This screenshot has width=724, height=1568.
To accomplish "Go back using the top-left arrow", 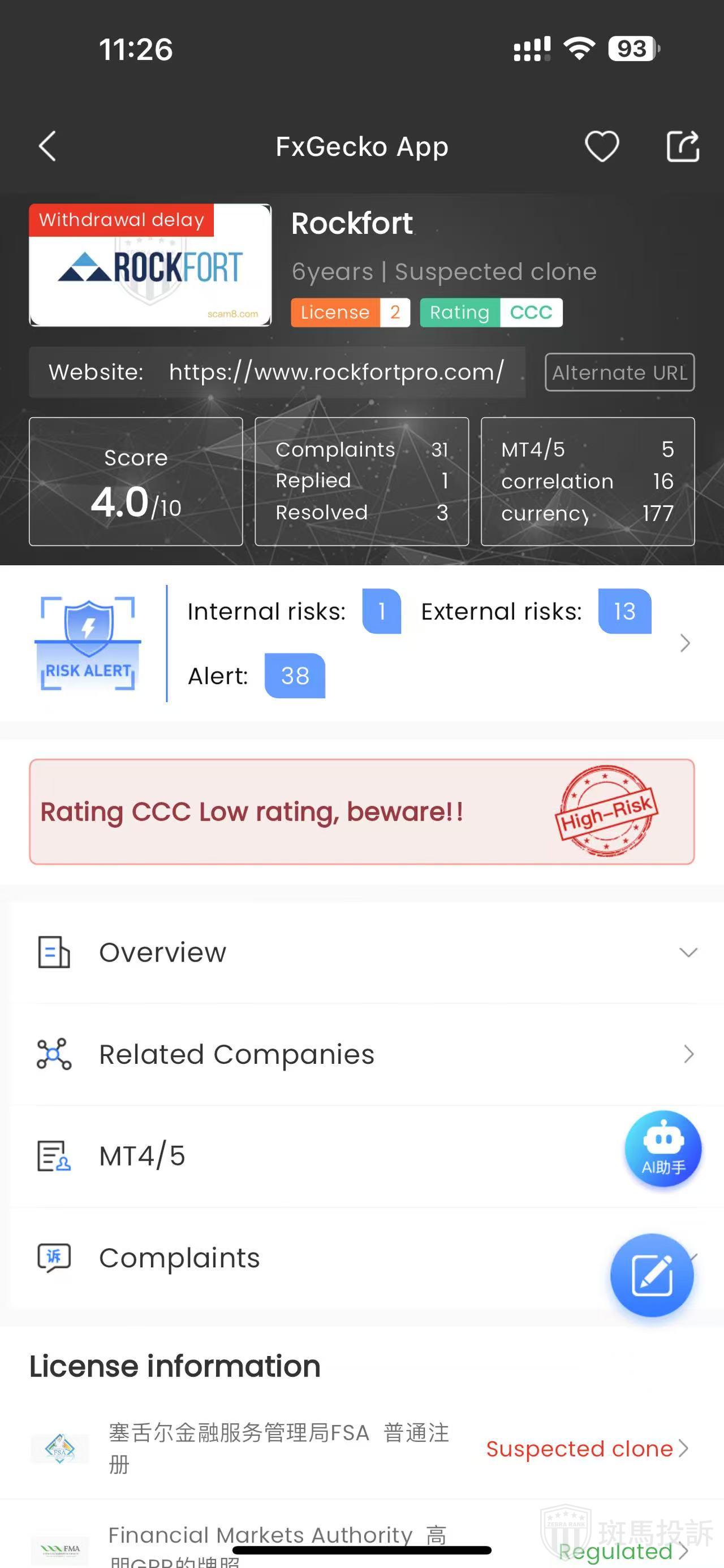I will tap(48, 146).
